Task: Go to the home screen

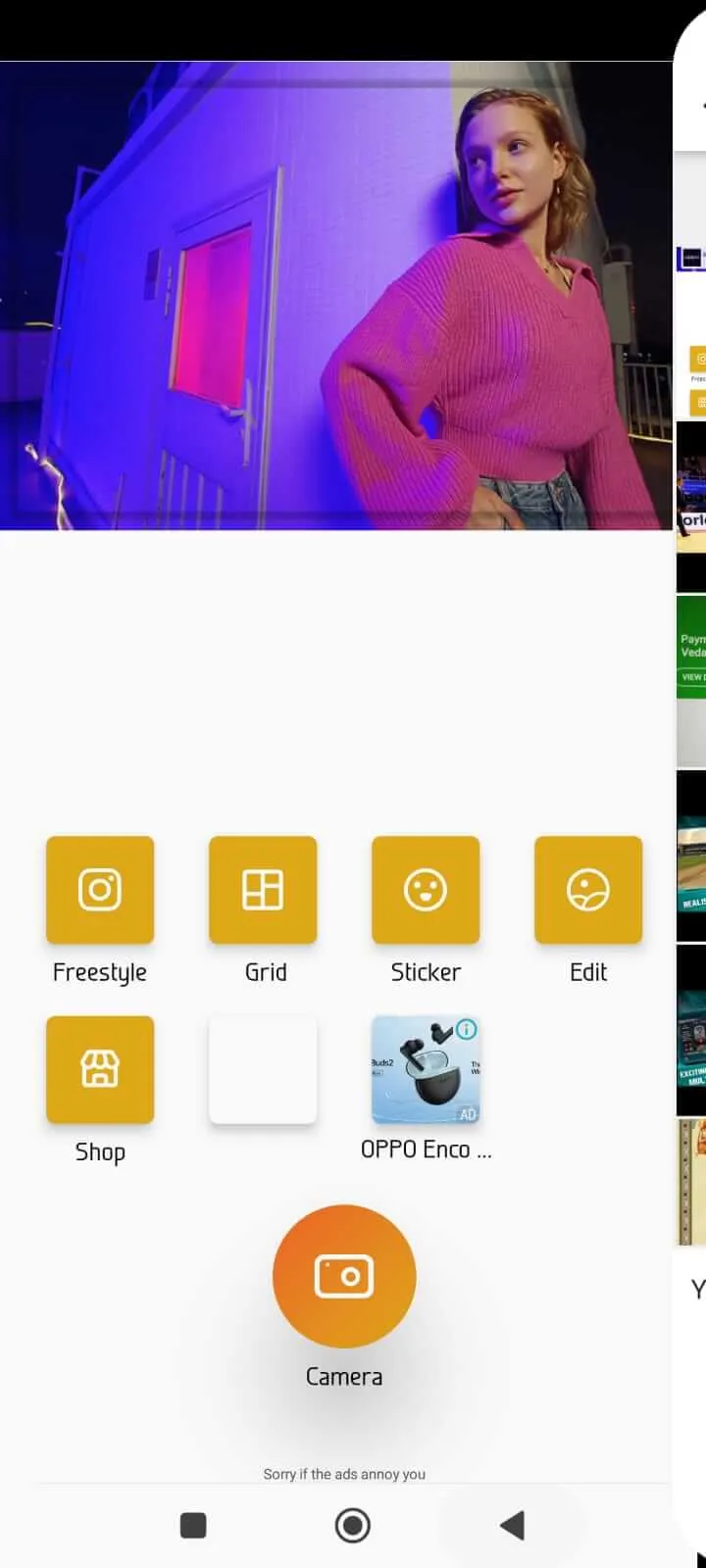Action: [x=353, y=1525]
